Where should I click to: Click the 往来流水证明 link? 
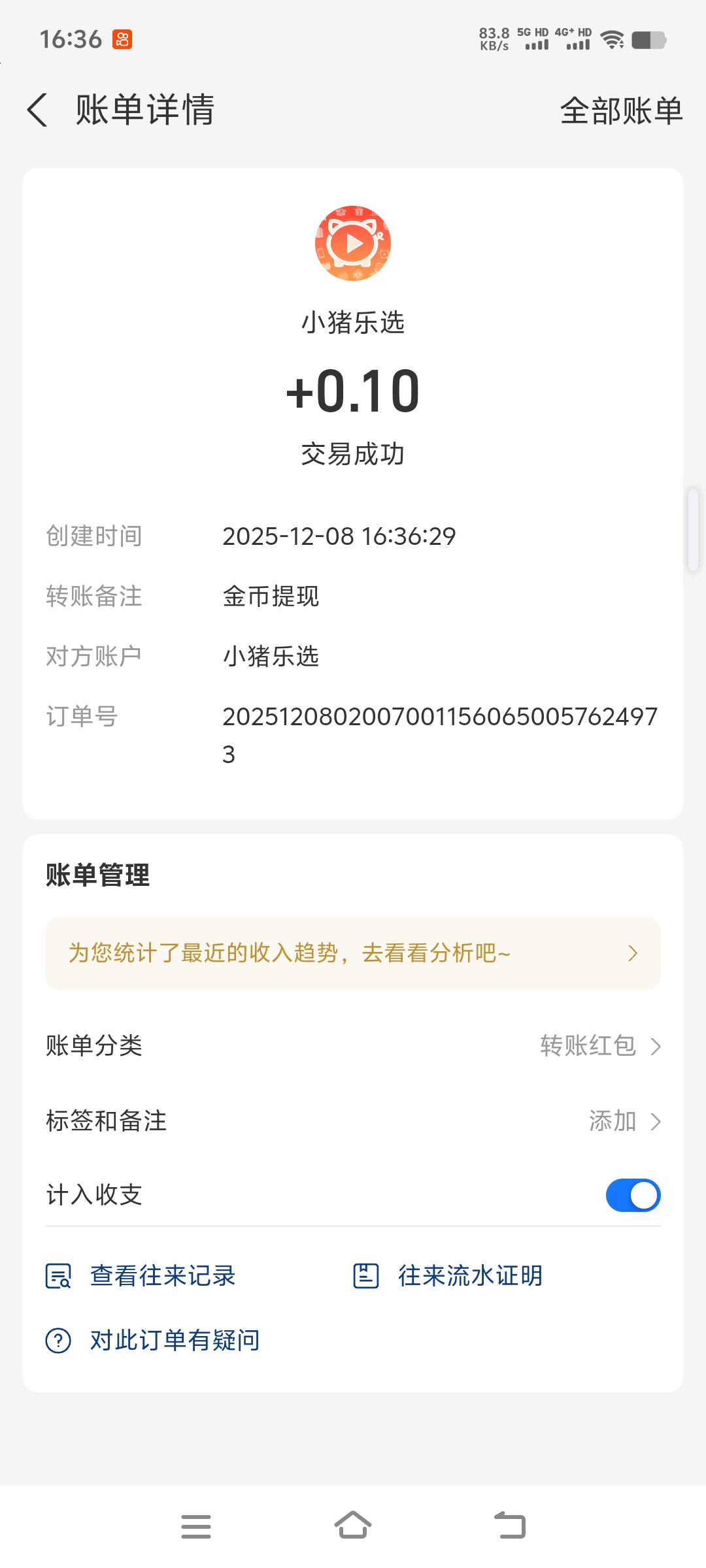click(469, 1276)
